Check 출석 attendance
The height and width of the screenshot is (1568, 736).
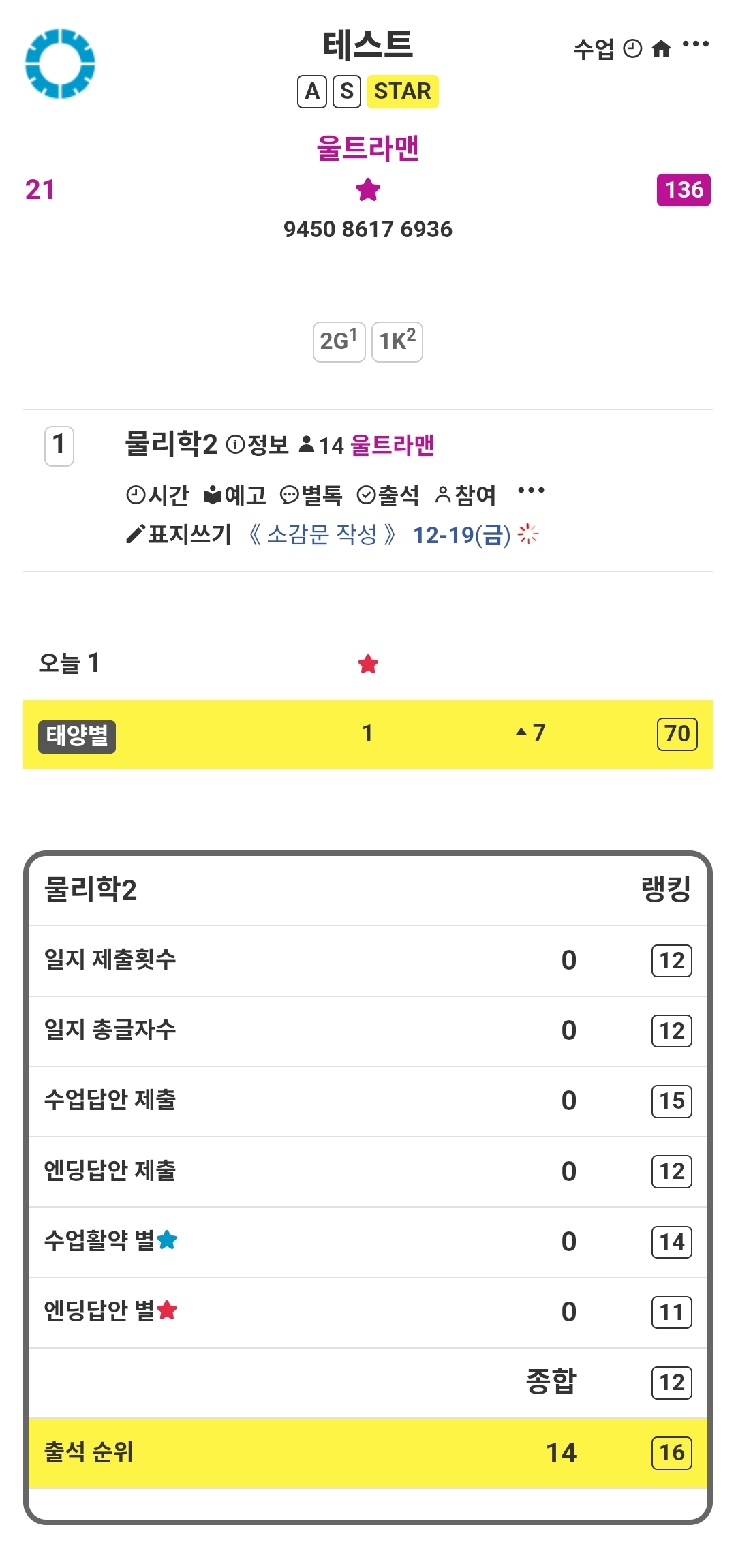point(388,495)
